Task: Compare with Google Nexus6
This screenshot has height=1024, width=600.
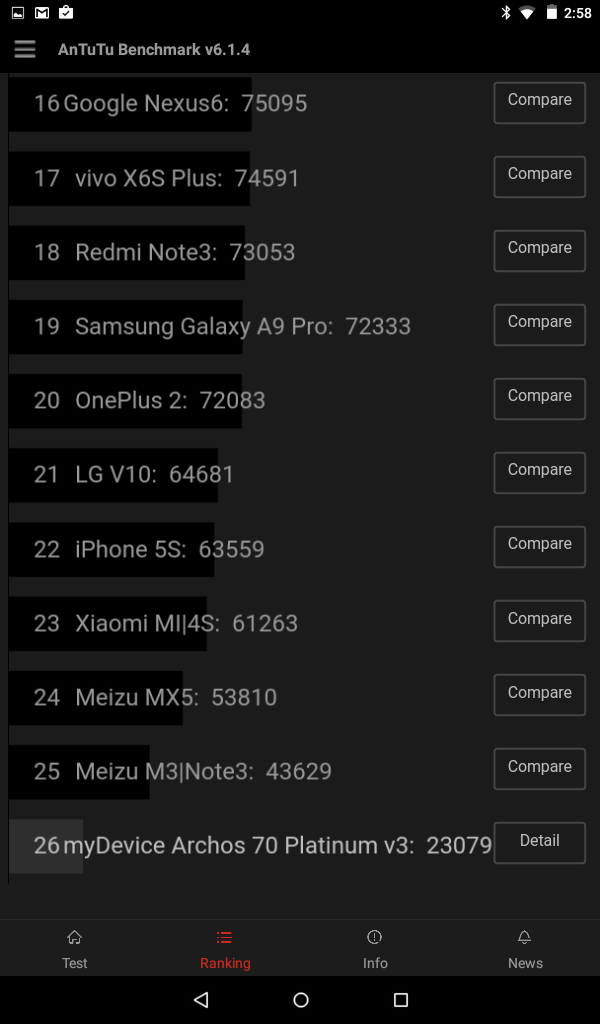Action: pyautogui.click(x=539, y=102)
